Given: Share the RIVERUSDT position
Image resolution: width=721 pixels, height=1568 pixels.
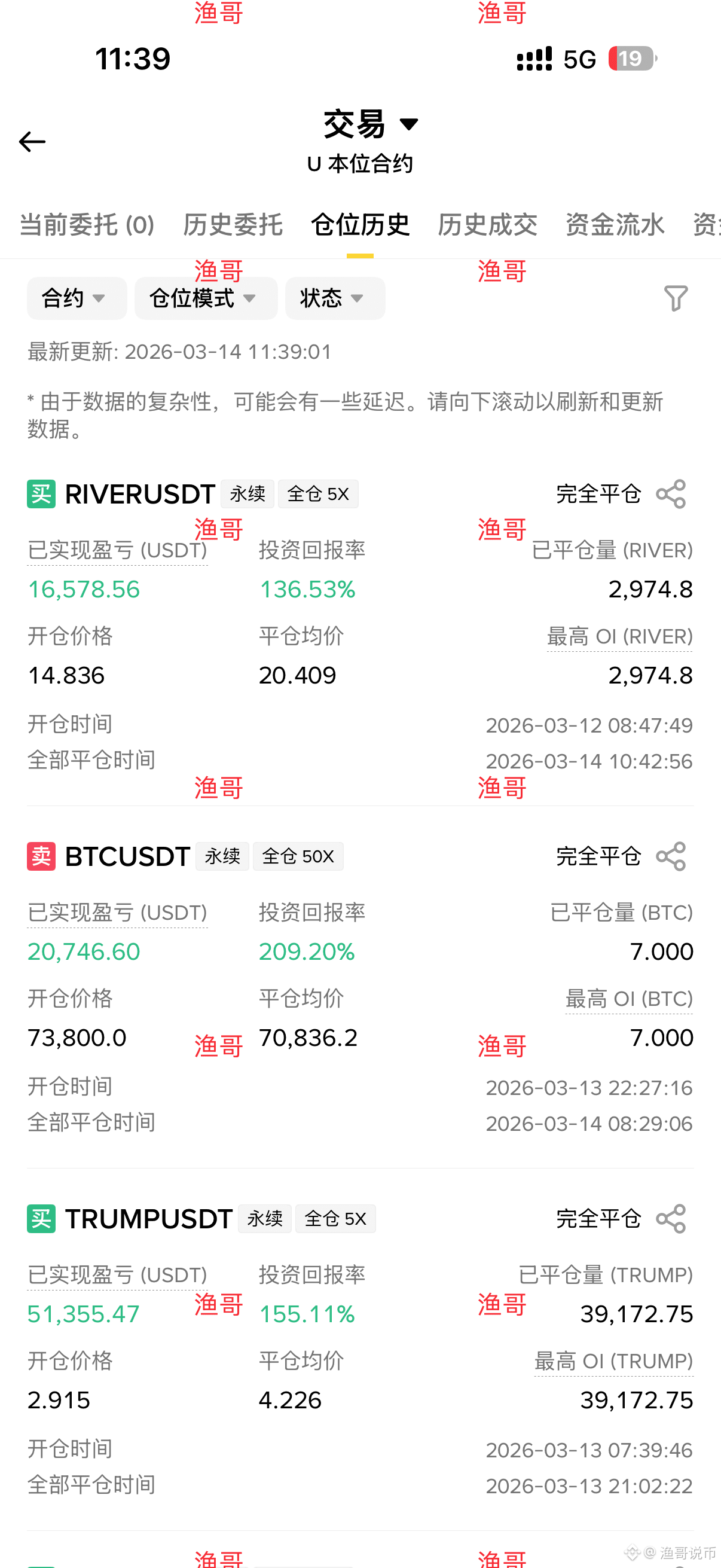Looking at the screenshot, I should click(x=671, y=493).
